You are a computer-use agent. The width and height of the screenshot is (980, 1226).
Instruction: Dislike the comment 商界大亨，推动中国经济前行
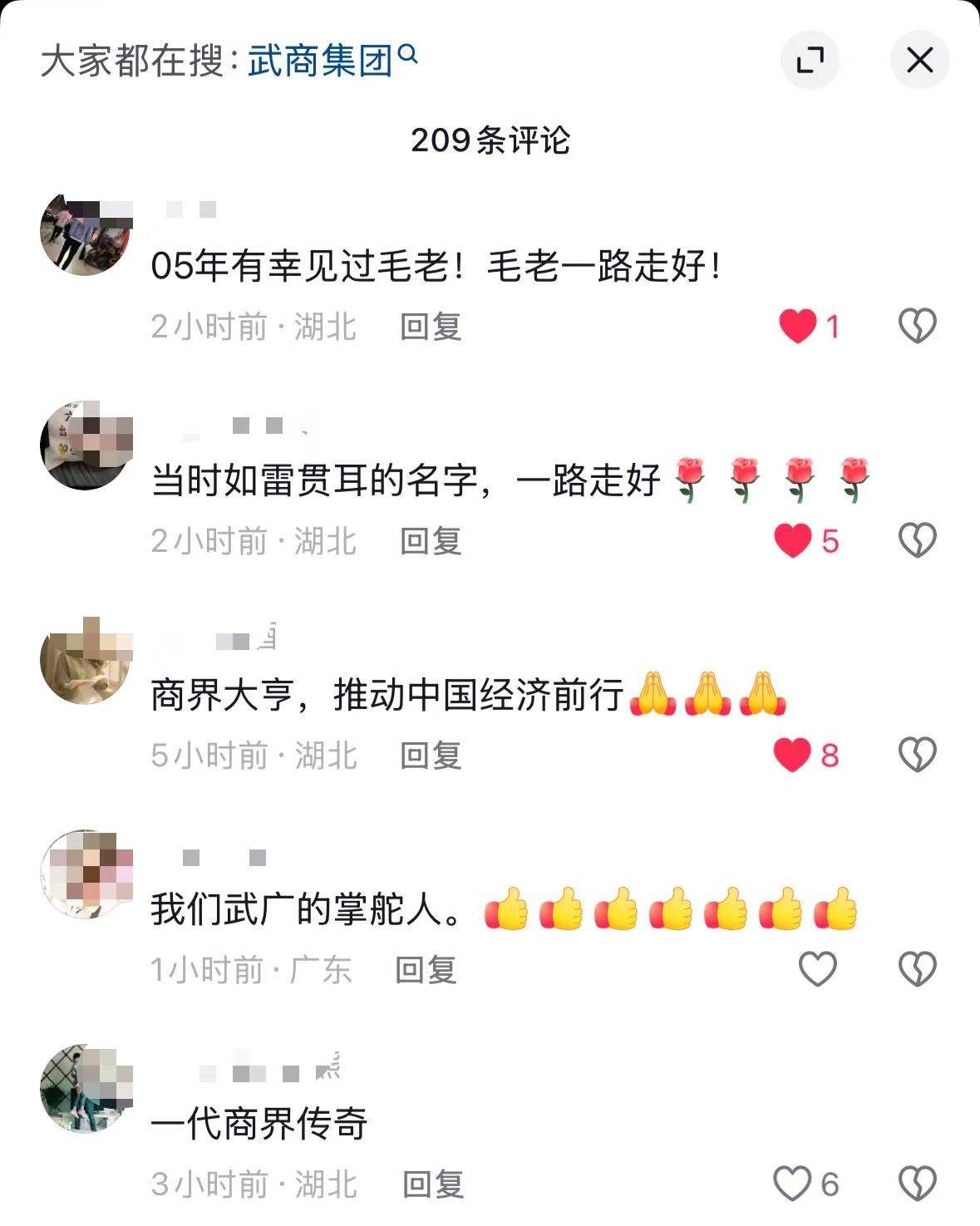tap(918, 755)
